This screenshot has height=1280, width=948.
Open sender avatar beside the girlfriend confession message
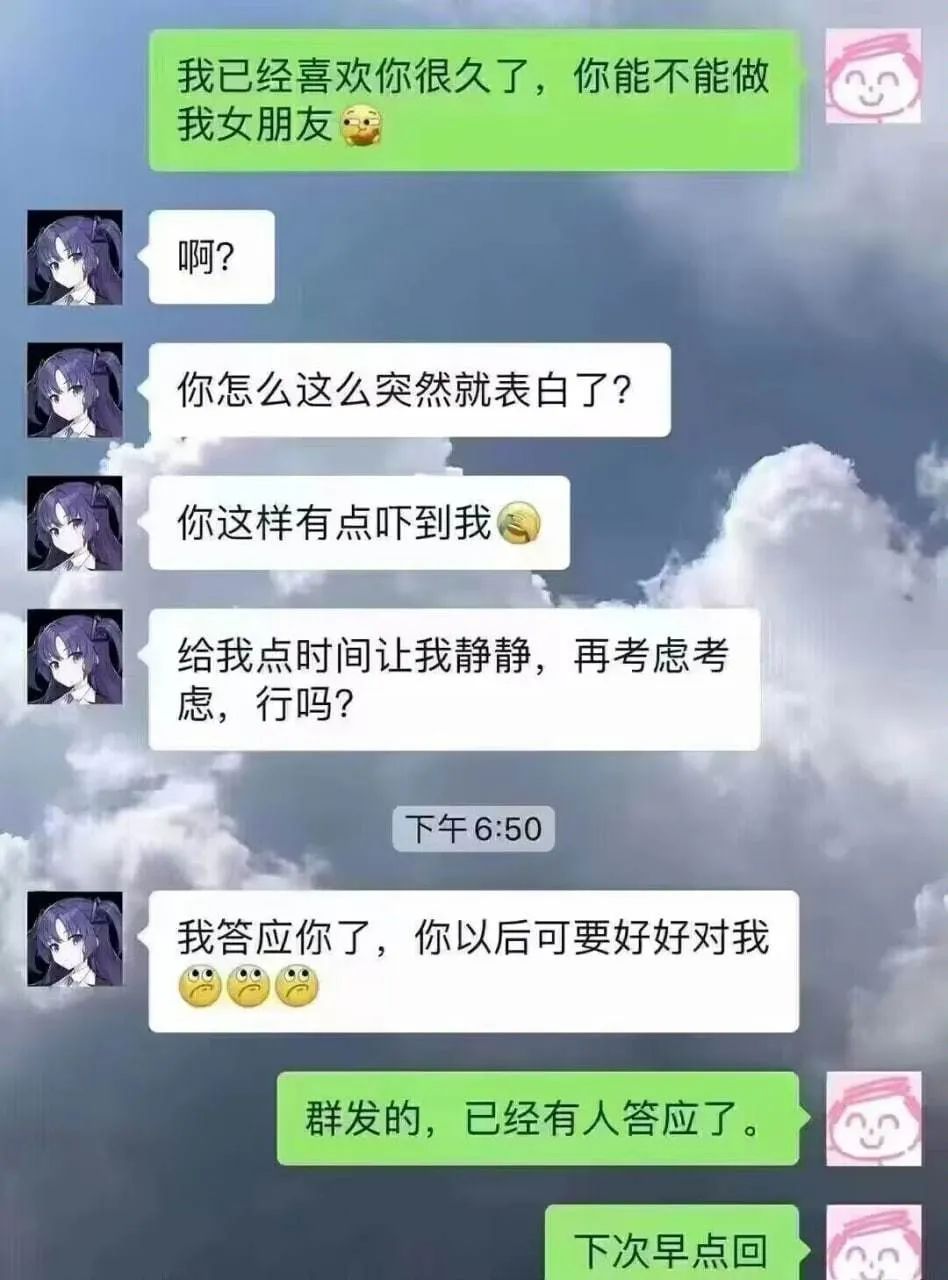coord(873,77)
